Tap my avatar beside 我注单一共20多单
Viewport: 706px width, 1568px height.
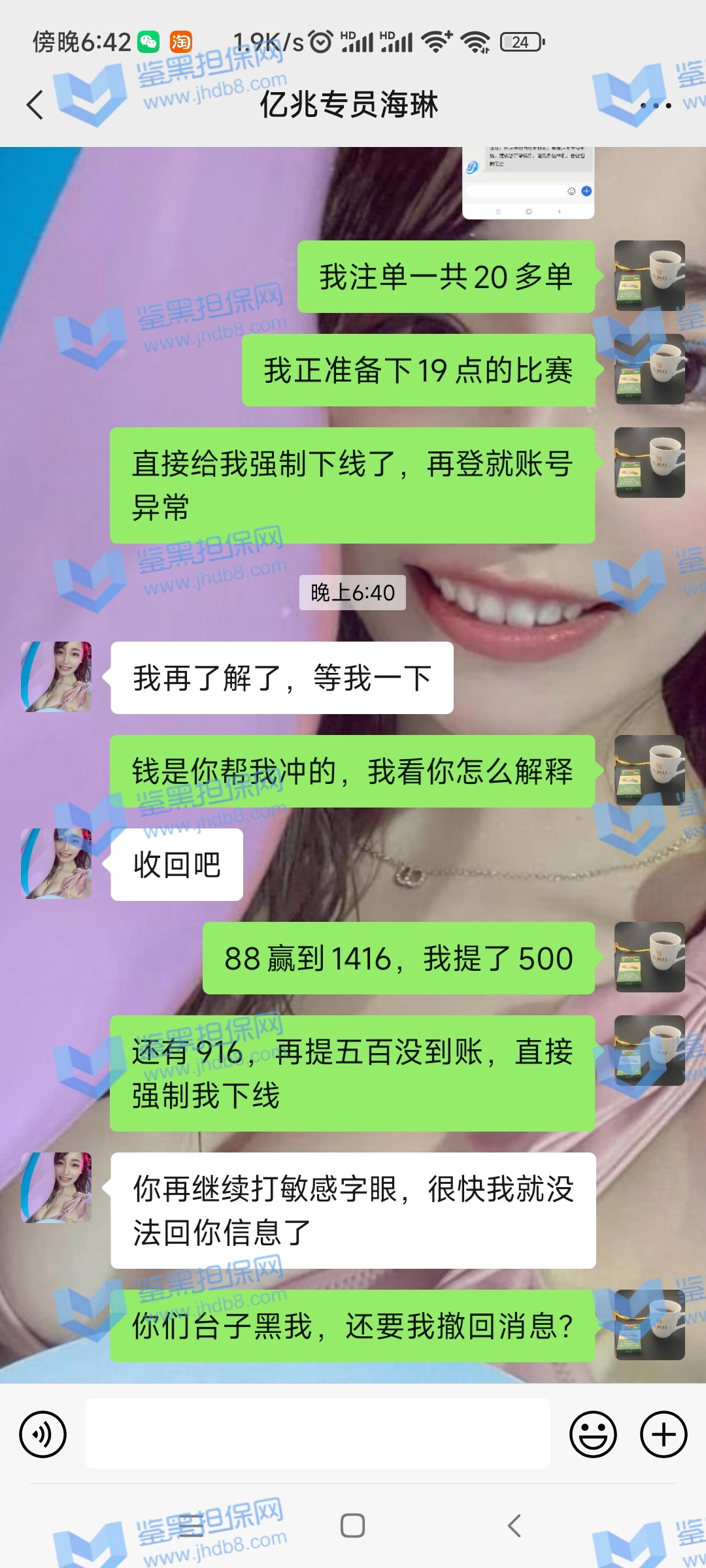pos(650,276)
